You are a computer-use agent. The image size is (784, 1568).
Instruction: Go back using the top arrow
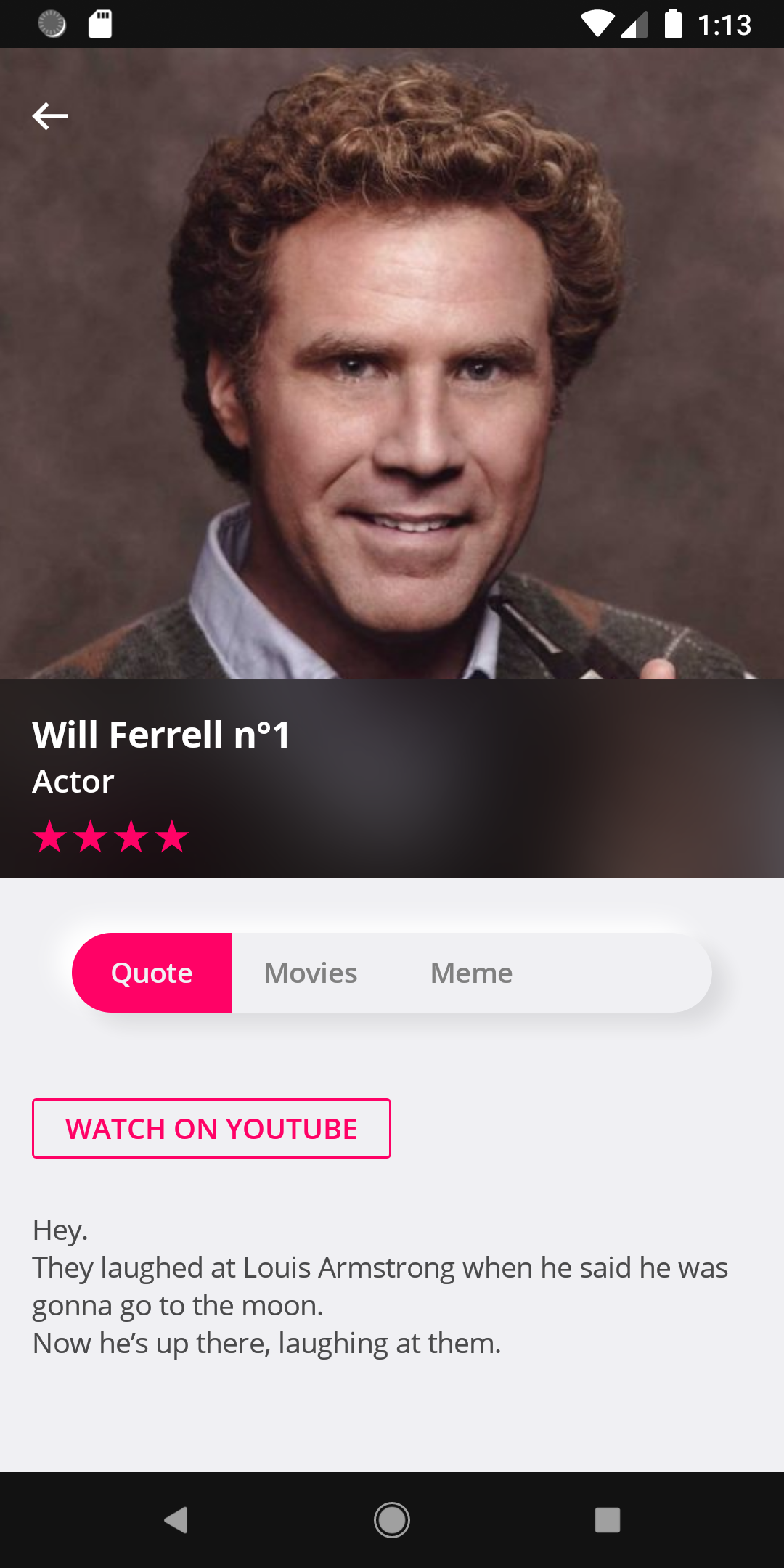50,116
